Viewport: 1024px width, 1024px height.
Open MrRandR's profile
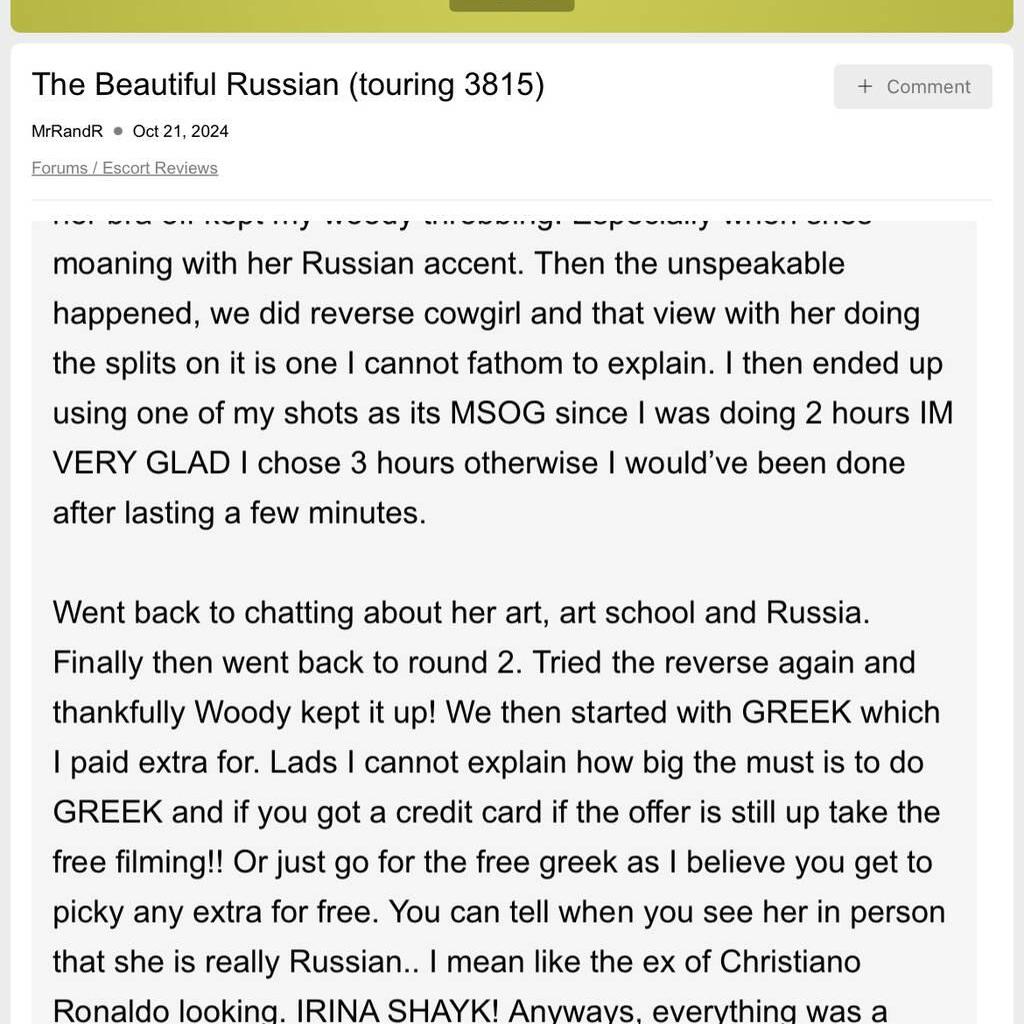(x=67, y=131)
